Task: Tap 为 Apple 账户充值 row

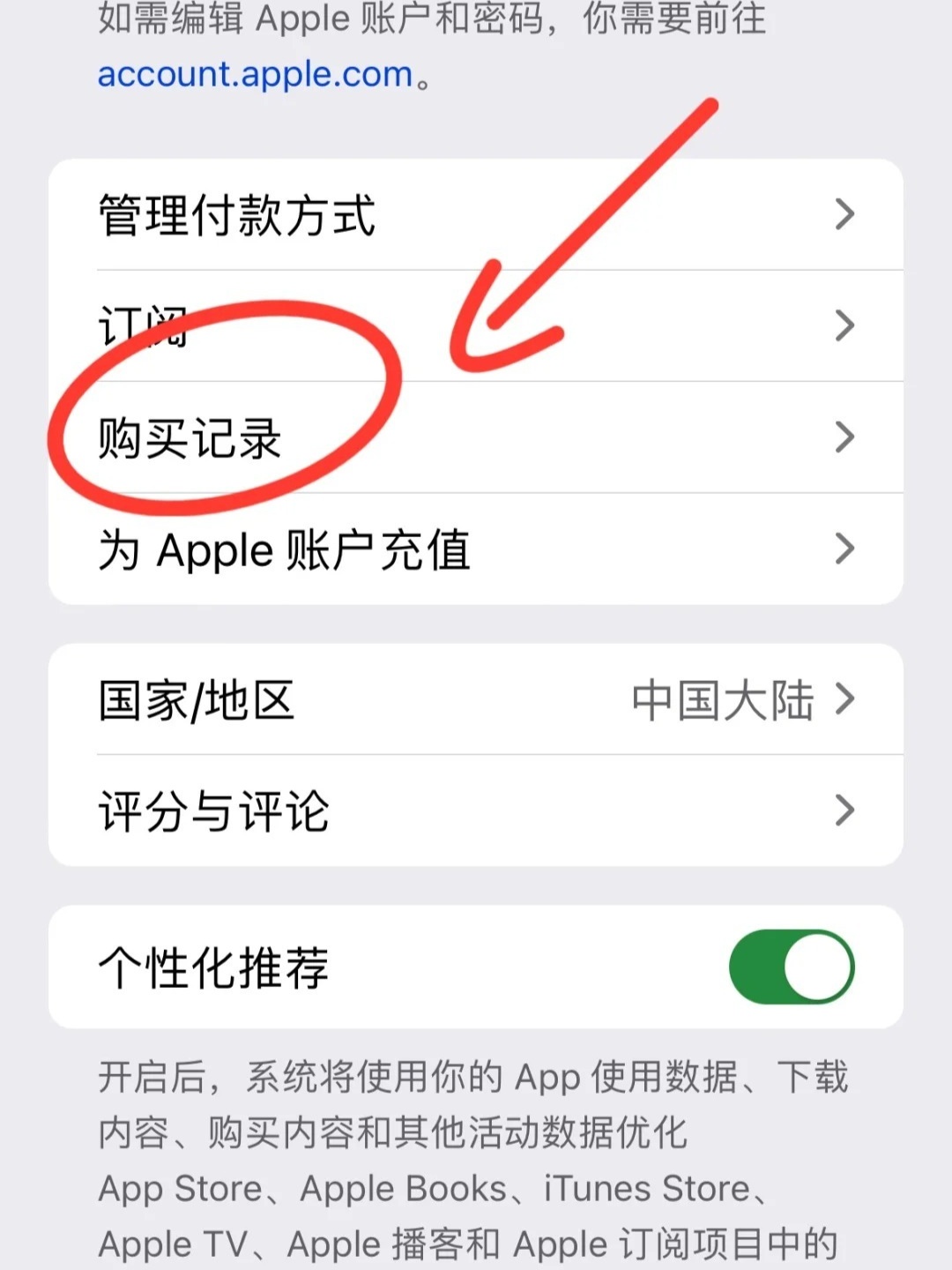Action: point(476,549)
